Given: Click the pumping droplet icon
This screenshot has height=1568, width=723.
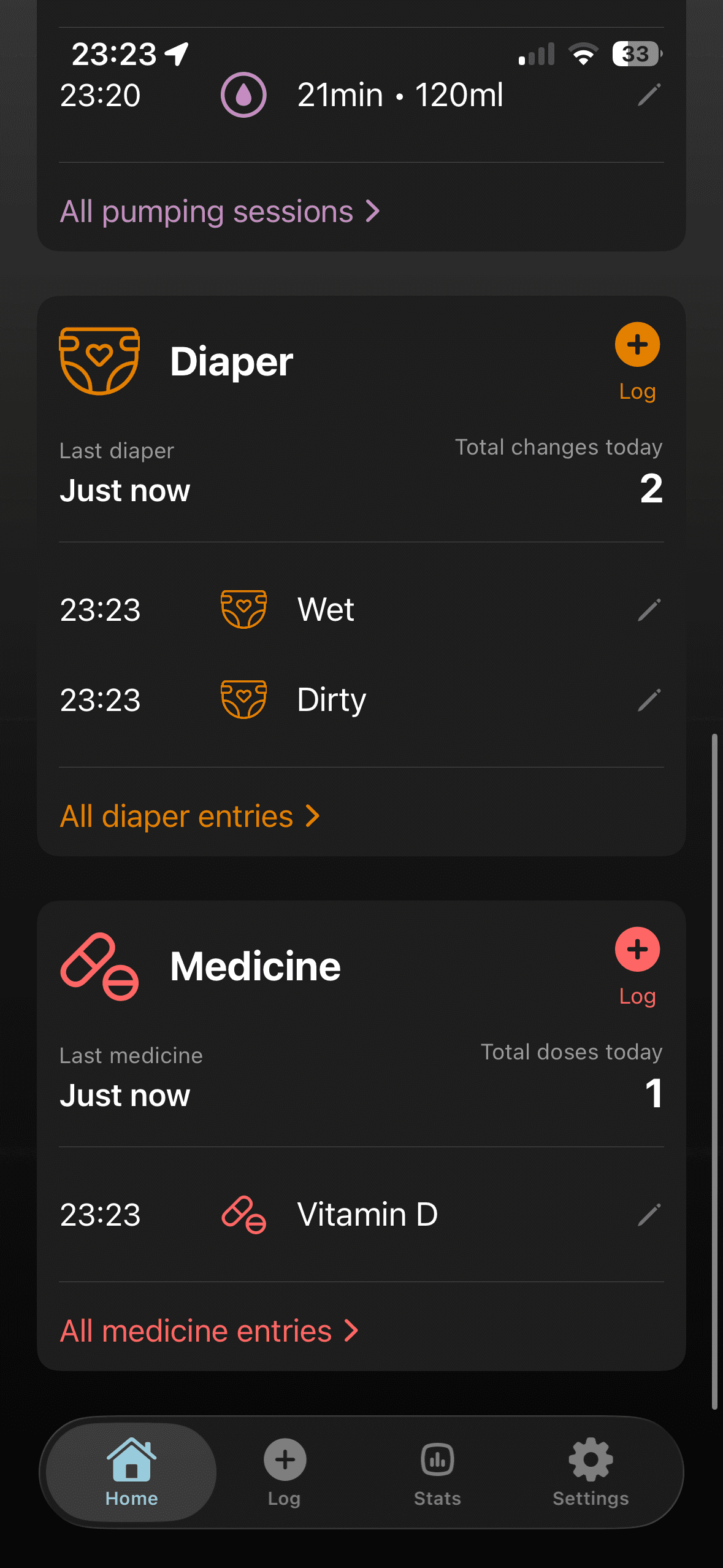Looking at the screenshot, I should coord(243,94).
